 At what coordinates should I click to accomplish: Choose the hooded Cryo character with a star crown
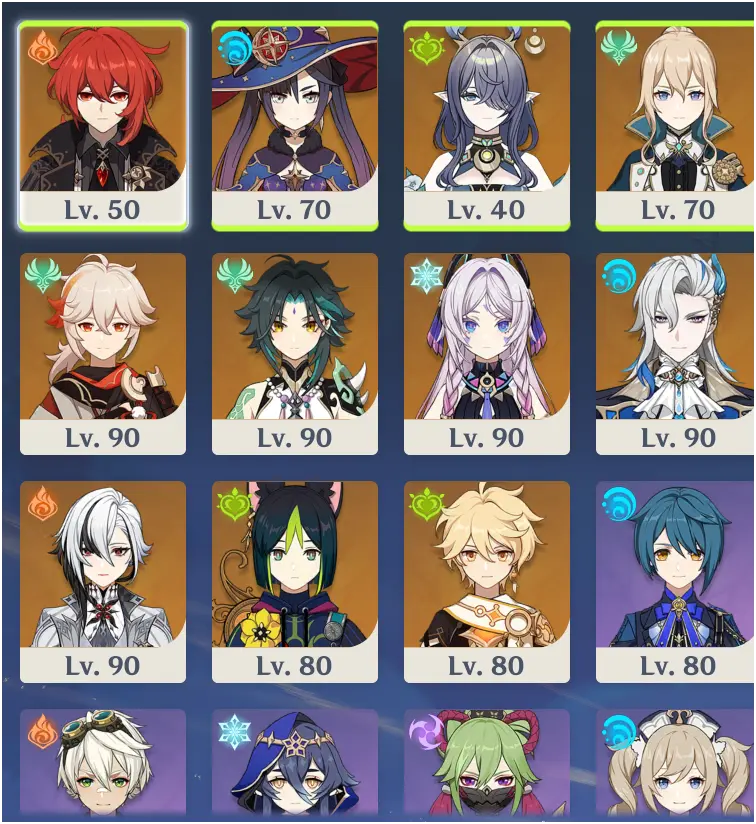[x=295, y=767]
